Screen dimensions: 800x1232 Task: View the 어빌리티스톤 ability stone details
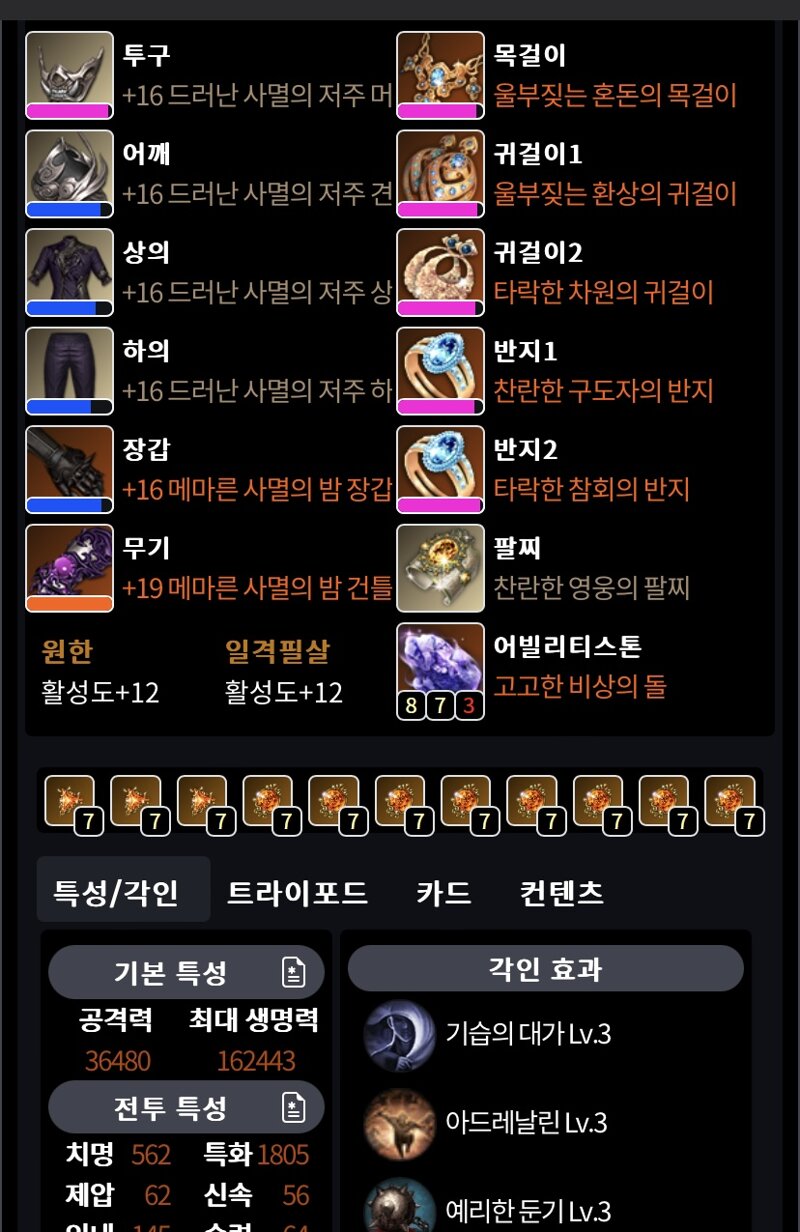(x=440, y=667)
